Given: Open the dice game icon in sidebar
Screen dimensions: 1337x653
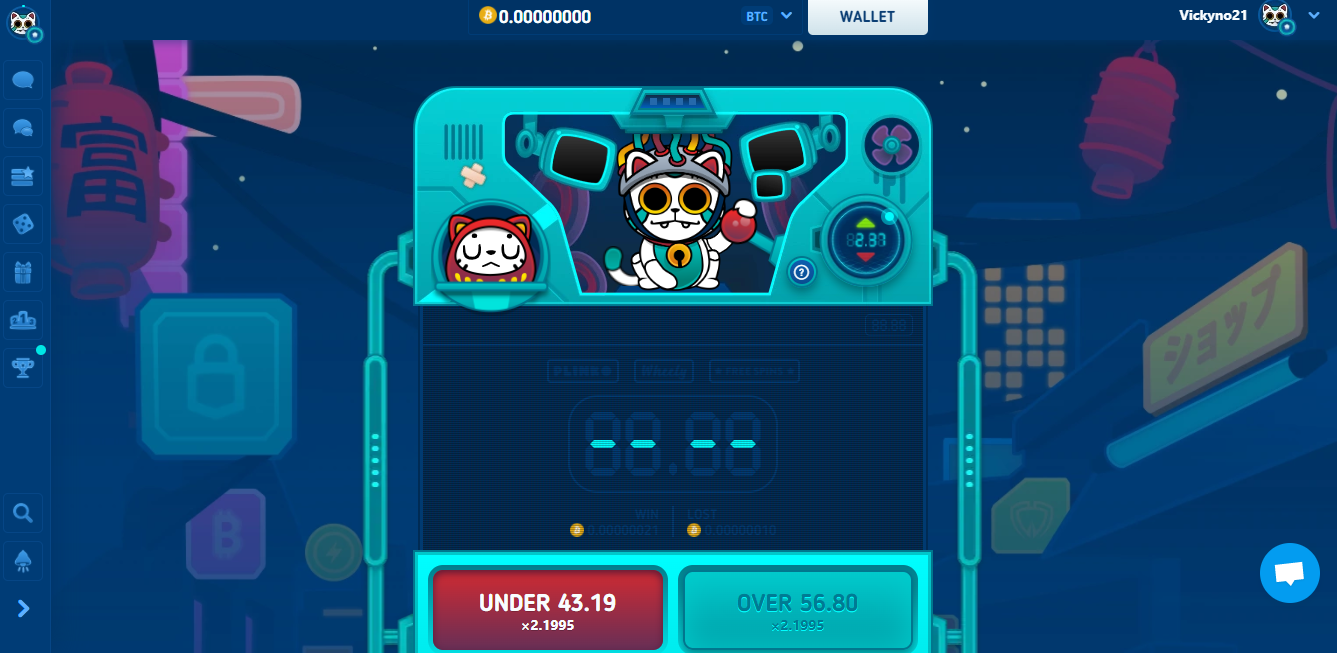Looking at the screenshot, I should pyautogui.click(x=23, y=224).
